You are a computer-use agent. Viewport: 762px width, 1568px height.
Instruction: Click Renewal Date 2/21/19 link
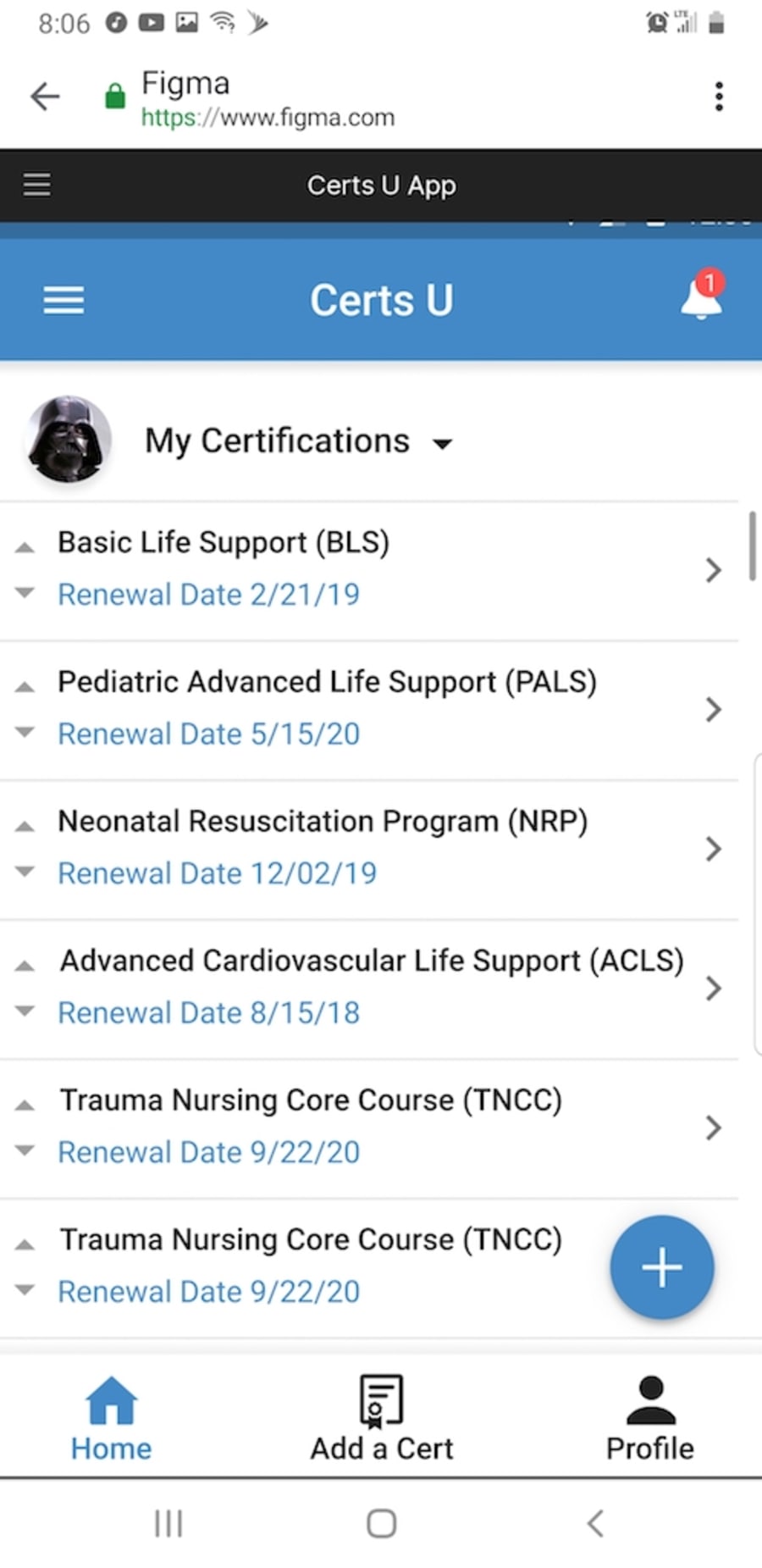(x=208, y=595)
